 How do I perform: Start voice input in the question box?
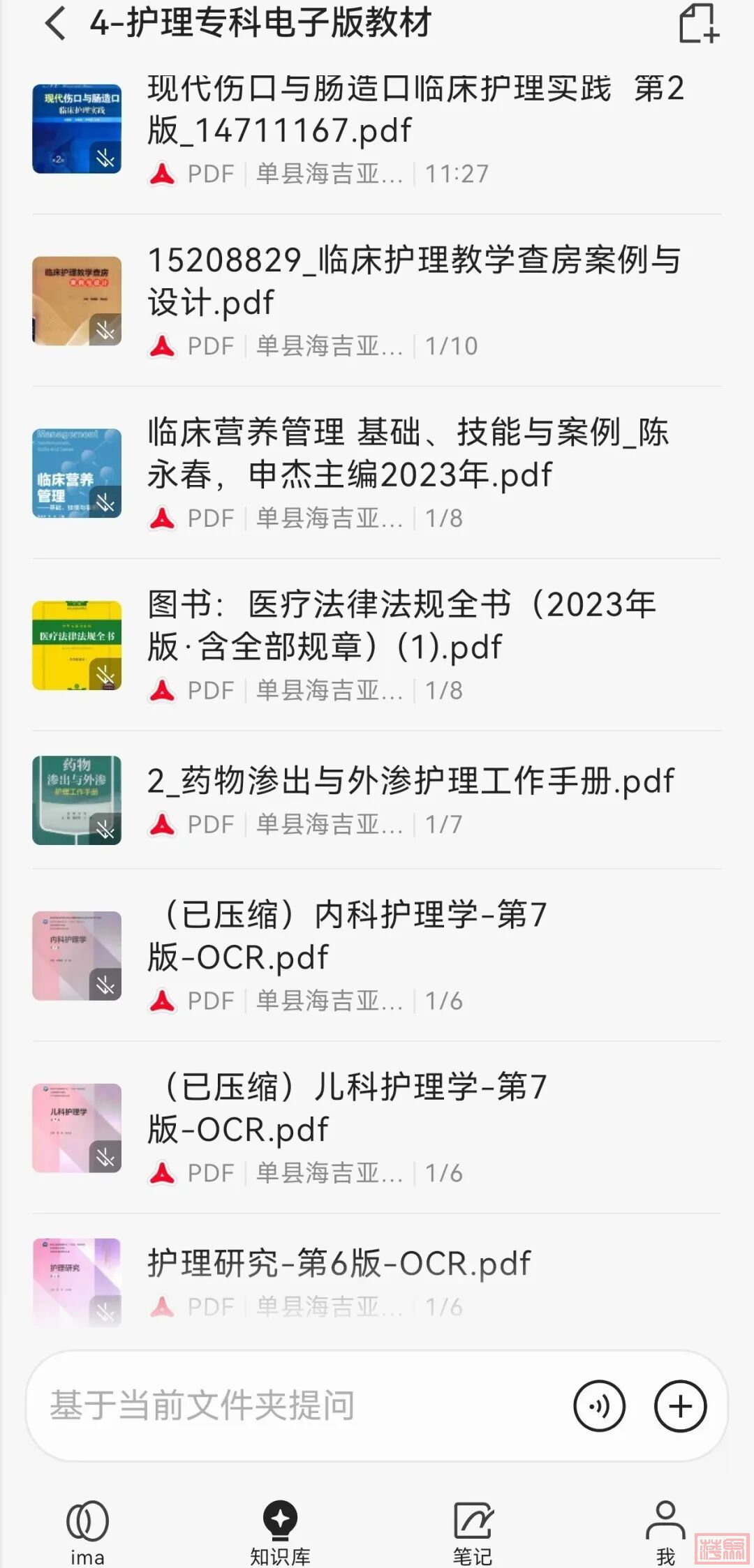(x=599, y=1406)
